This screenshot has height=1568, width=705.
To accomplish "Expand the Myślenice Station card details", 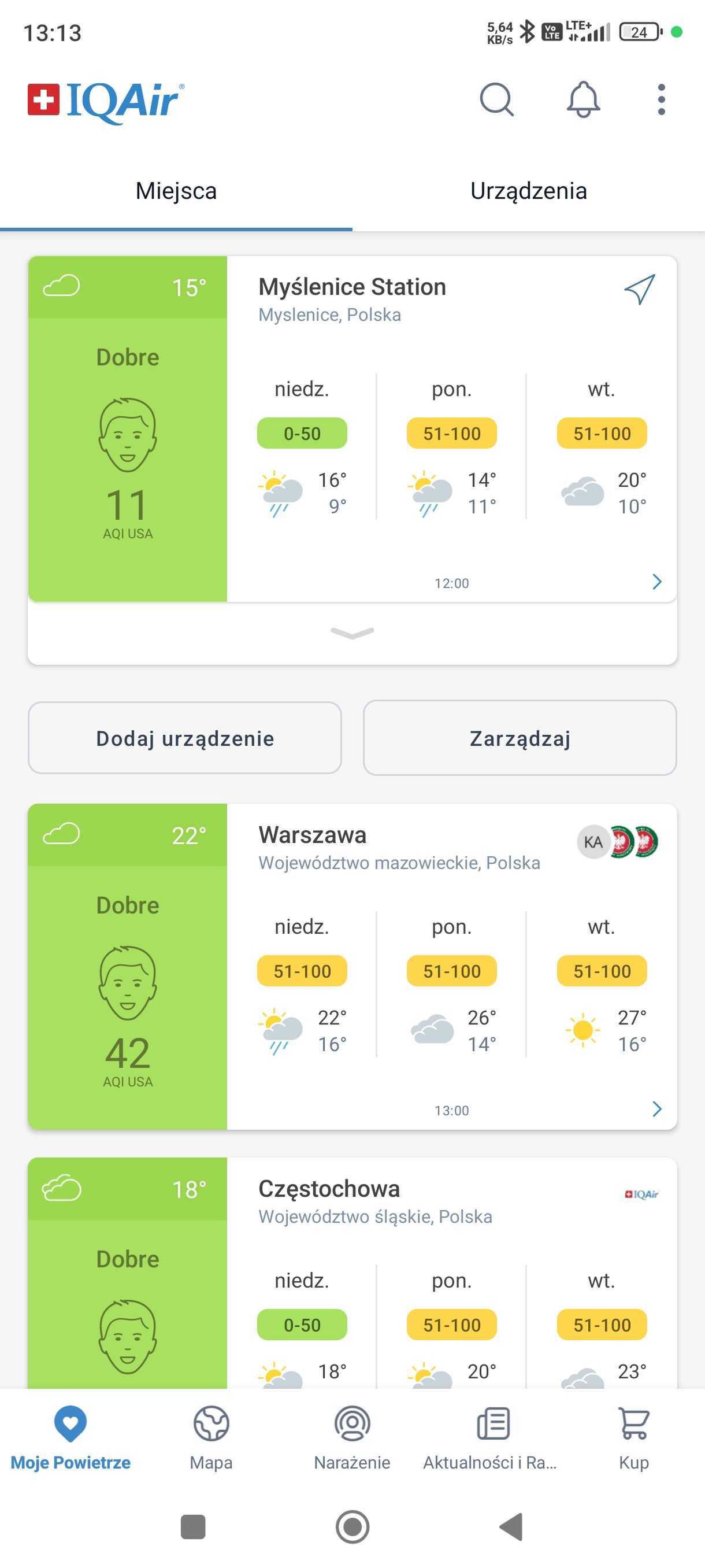I will click(352, 634).
